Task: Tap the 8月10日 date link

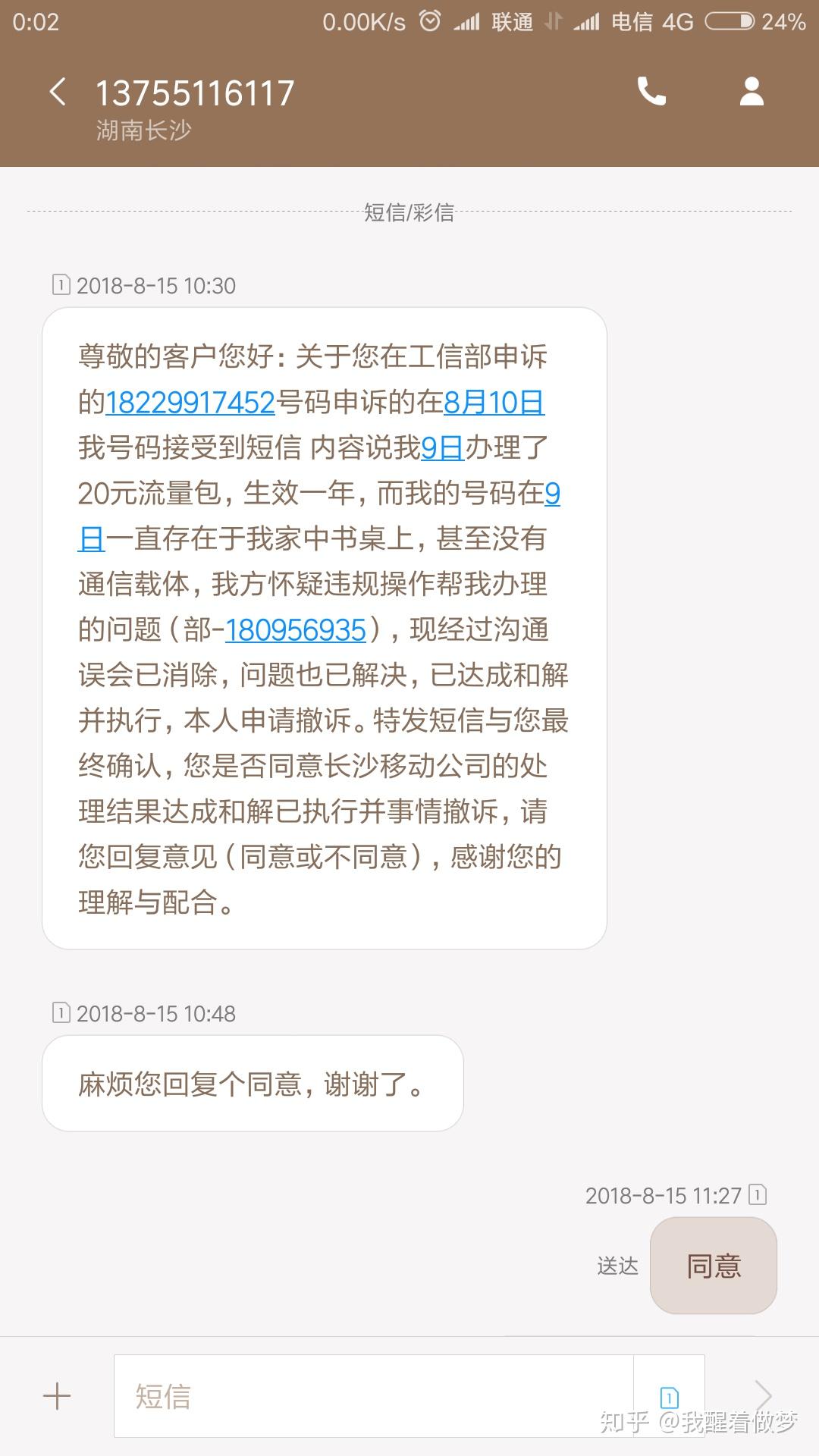Action: (x=494, y=402)
